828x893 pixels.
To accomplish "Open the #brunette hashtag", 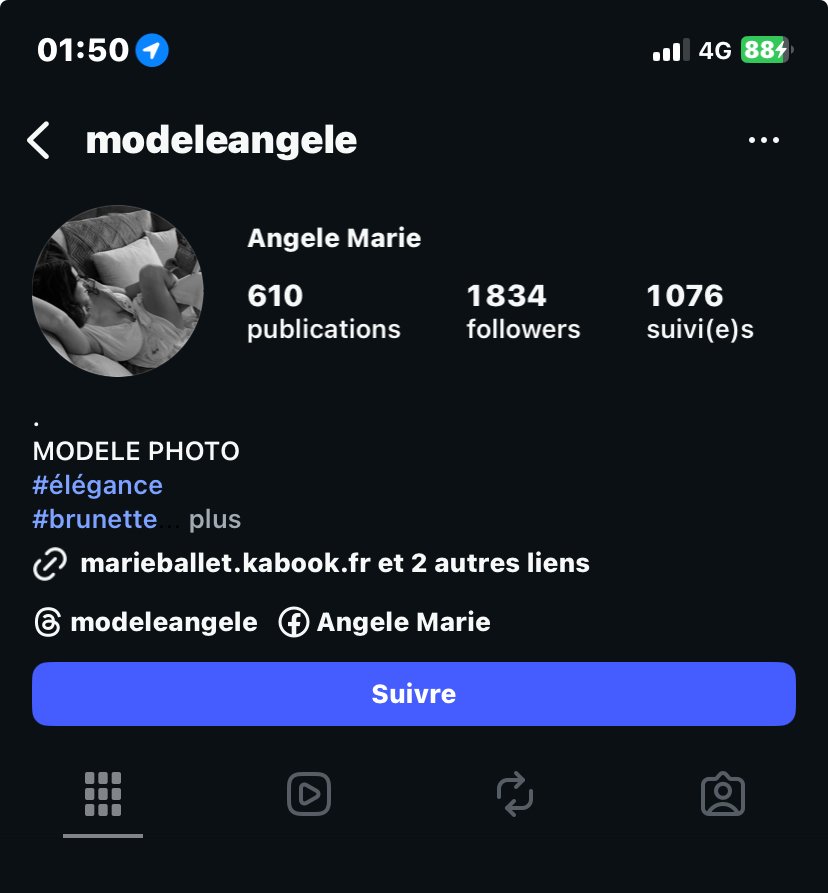I will pyautogui.click(x=95, y=520).
